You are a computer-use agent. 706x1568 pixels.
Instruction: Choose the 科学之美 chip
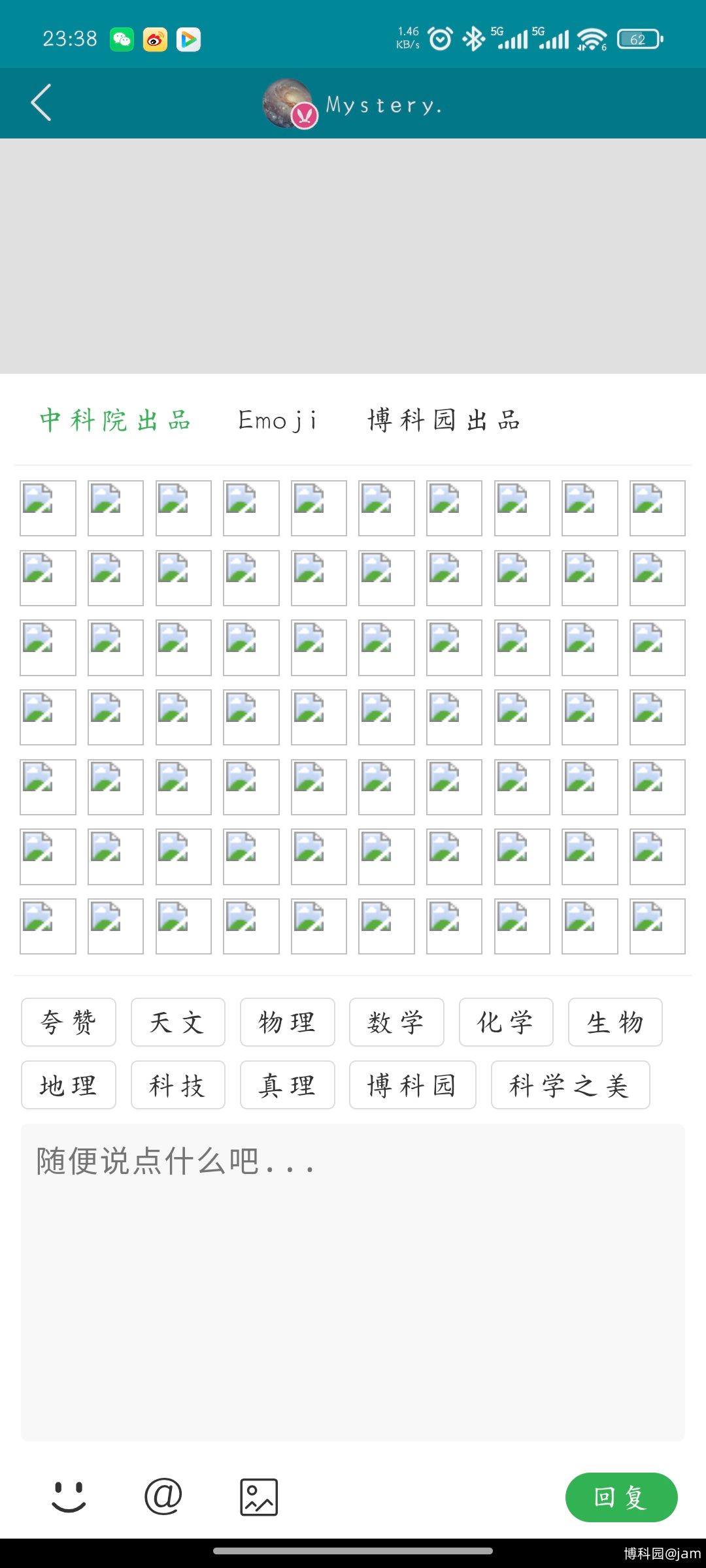point(571,1085)
